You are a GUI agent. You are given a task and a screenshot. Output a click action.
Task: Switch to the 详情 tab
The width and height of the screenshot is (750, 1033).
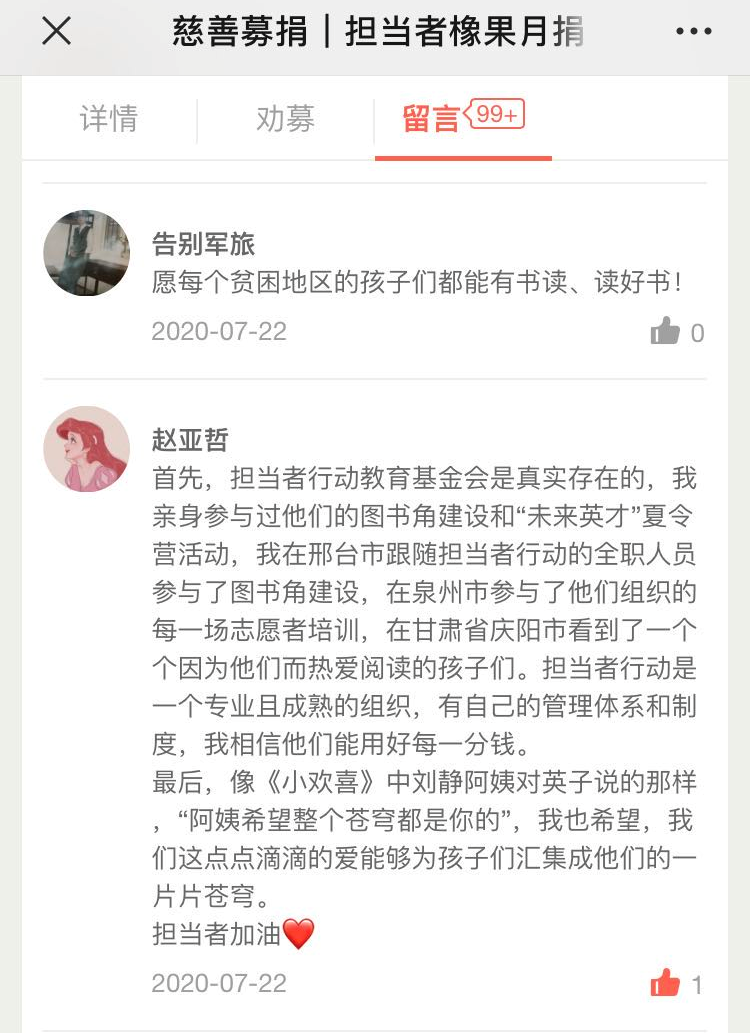(108, 119)
